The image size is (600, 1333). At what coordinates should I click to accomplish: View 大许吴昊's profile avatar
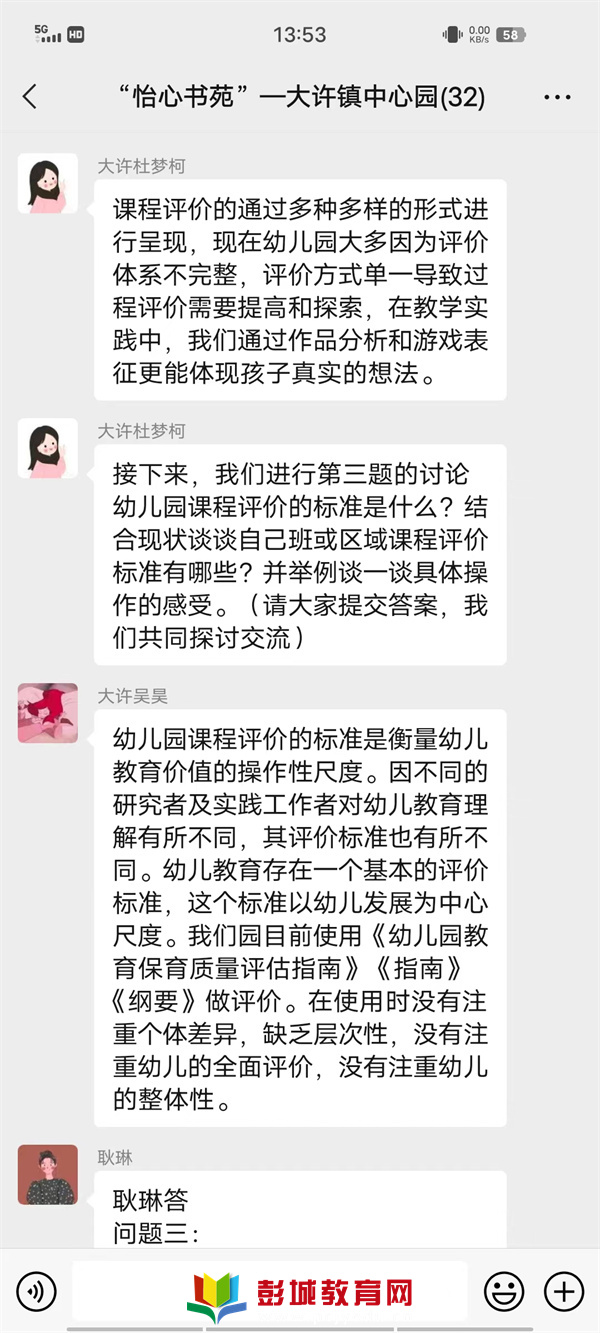[48, 713]
